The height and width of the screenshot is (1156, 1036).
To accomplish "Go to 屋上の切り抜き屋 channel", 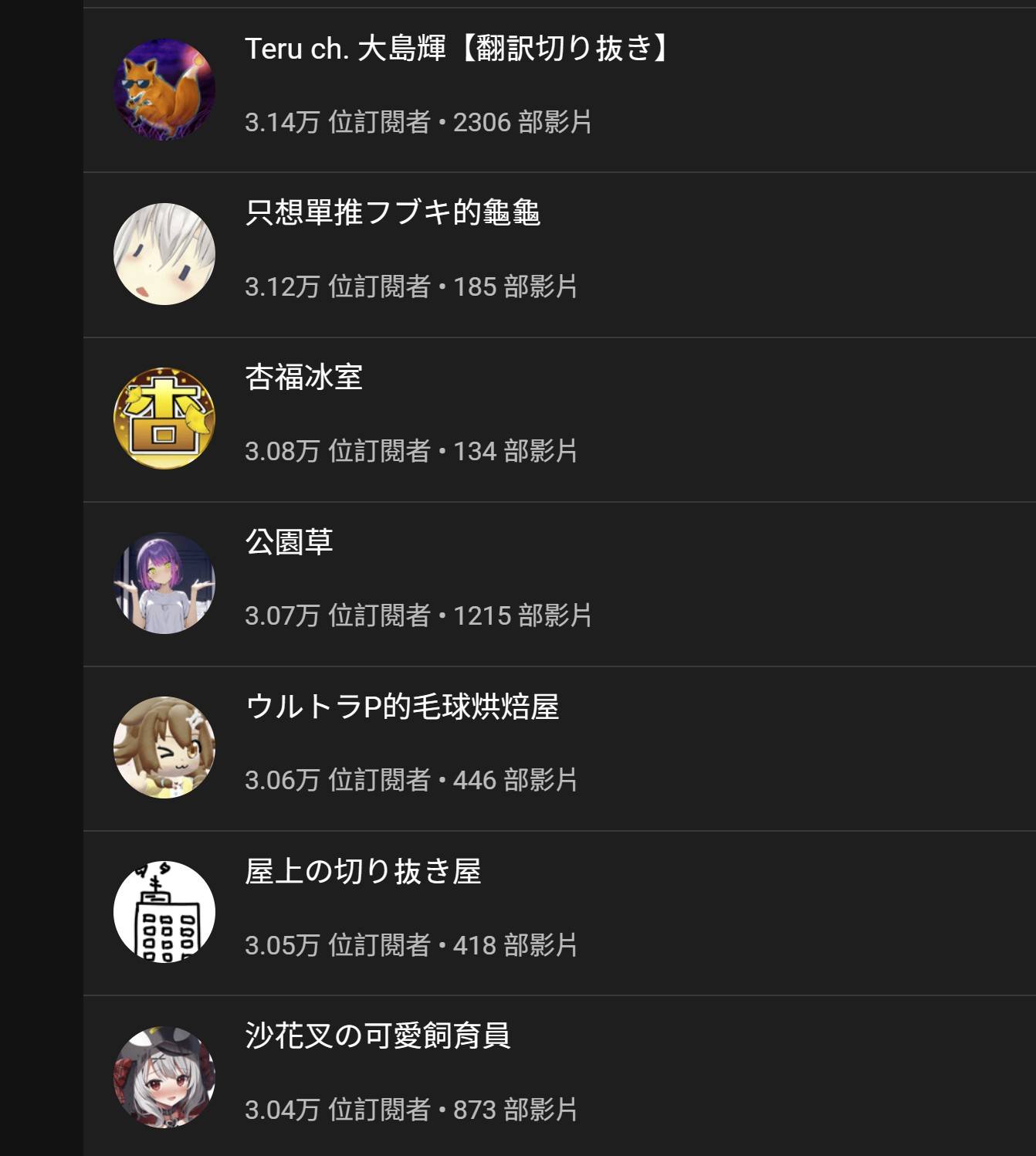I will (363, 872).
